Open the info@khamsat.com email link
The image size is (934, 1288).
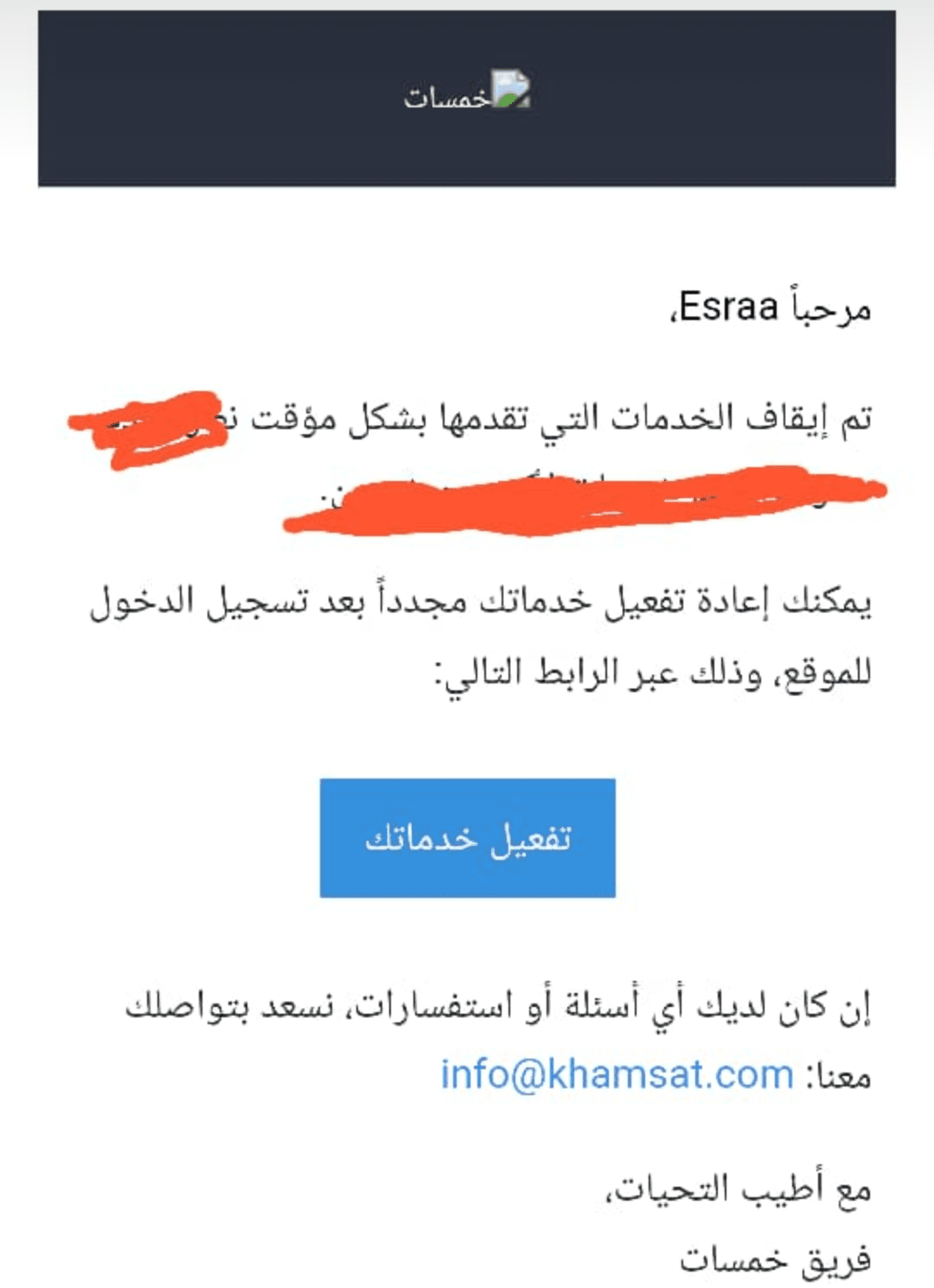617,1075
